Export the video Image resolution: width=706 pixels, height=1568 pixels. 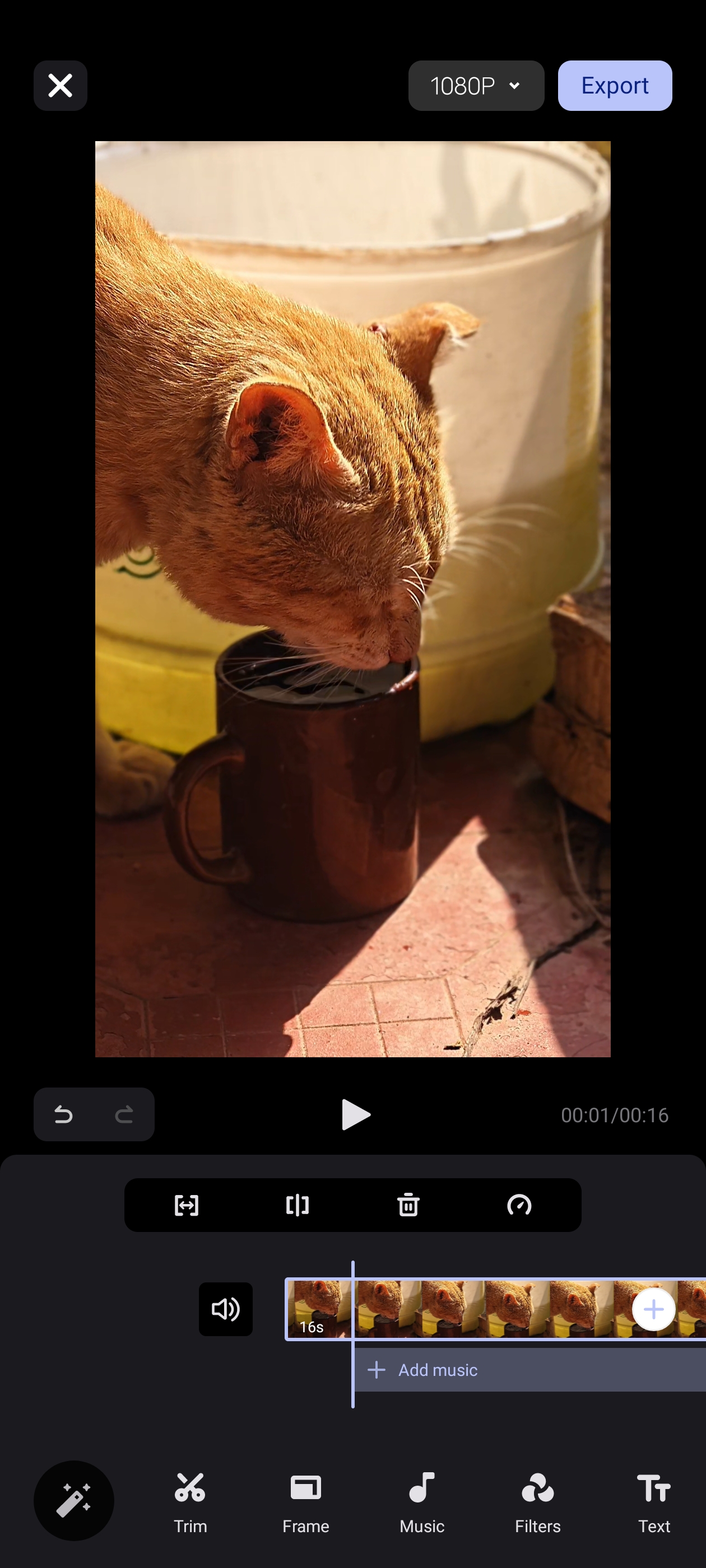615,86
